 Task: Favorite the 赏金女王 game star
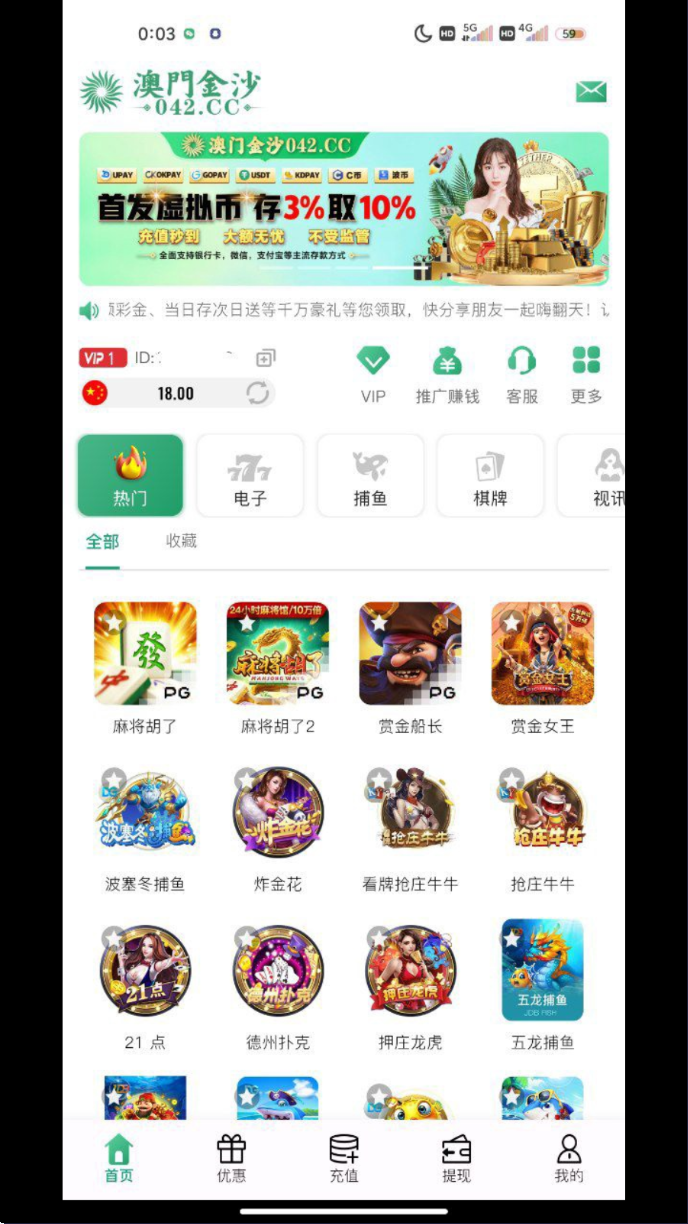[x=511, y=622]
